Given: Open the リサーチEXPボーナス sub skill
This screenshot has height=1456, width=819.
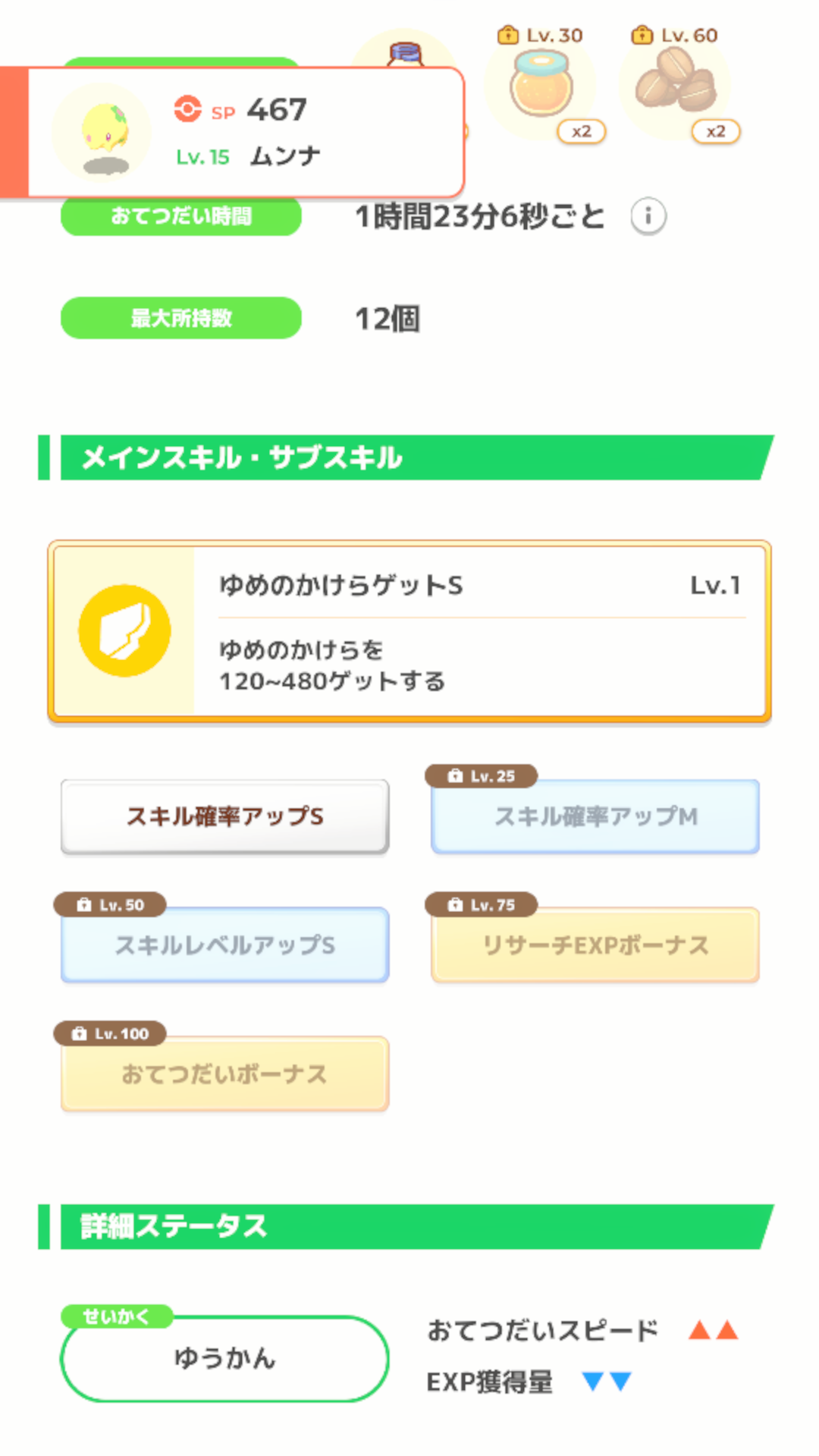Looking at the screenshot, I should [x=595, y=945].
